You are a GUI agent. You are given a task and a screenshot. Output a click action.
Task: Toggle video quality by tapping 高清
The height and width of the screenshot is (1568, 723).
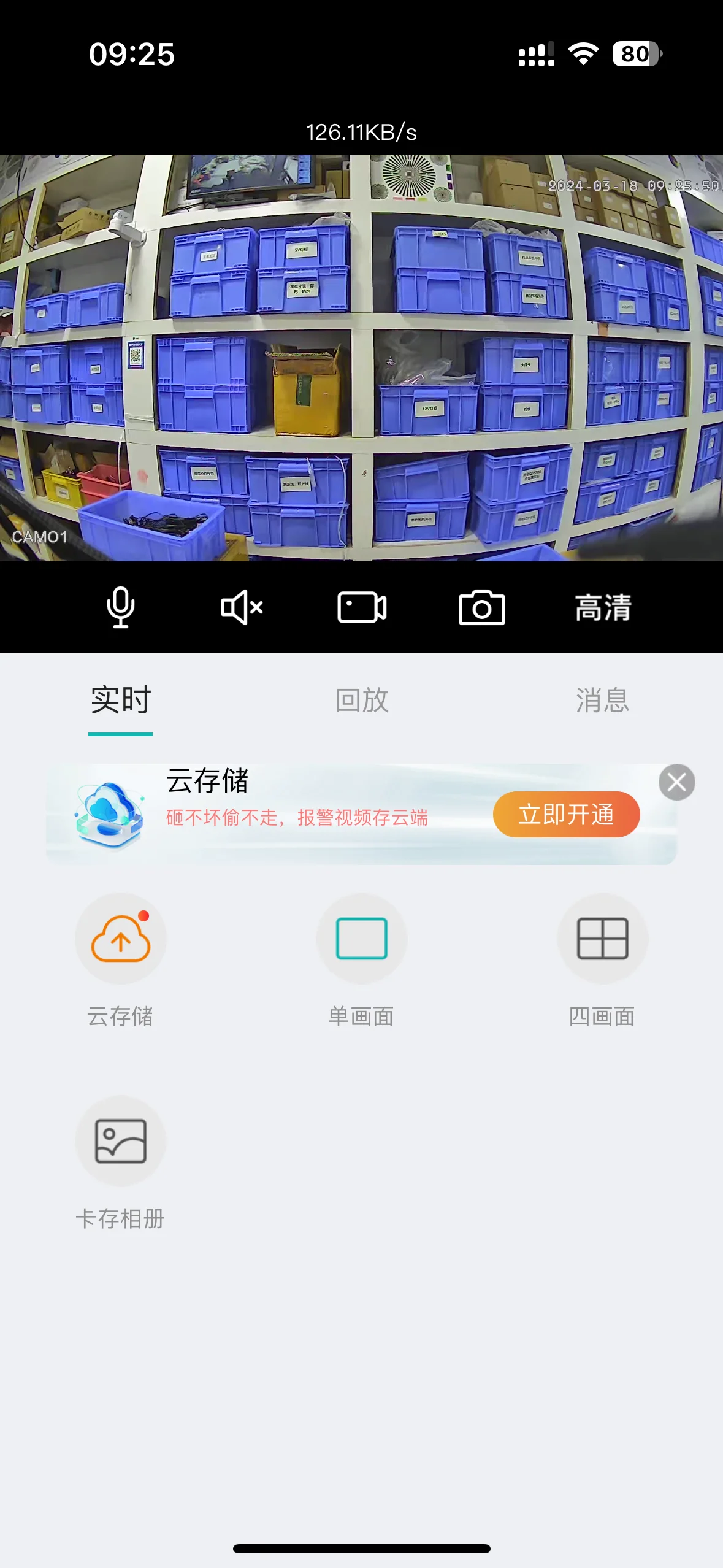click(602, 607)
